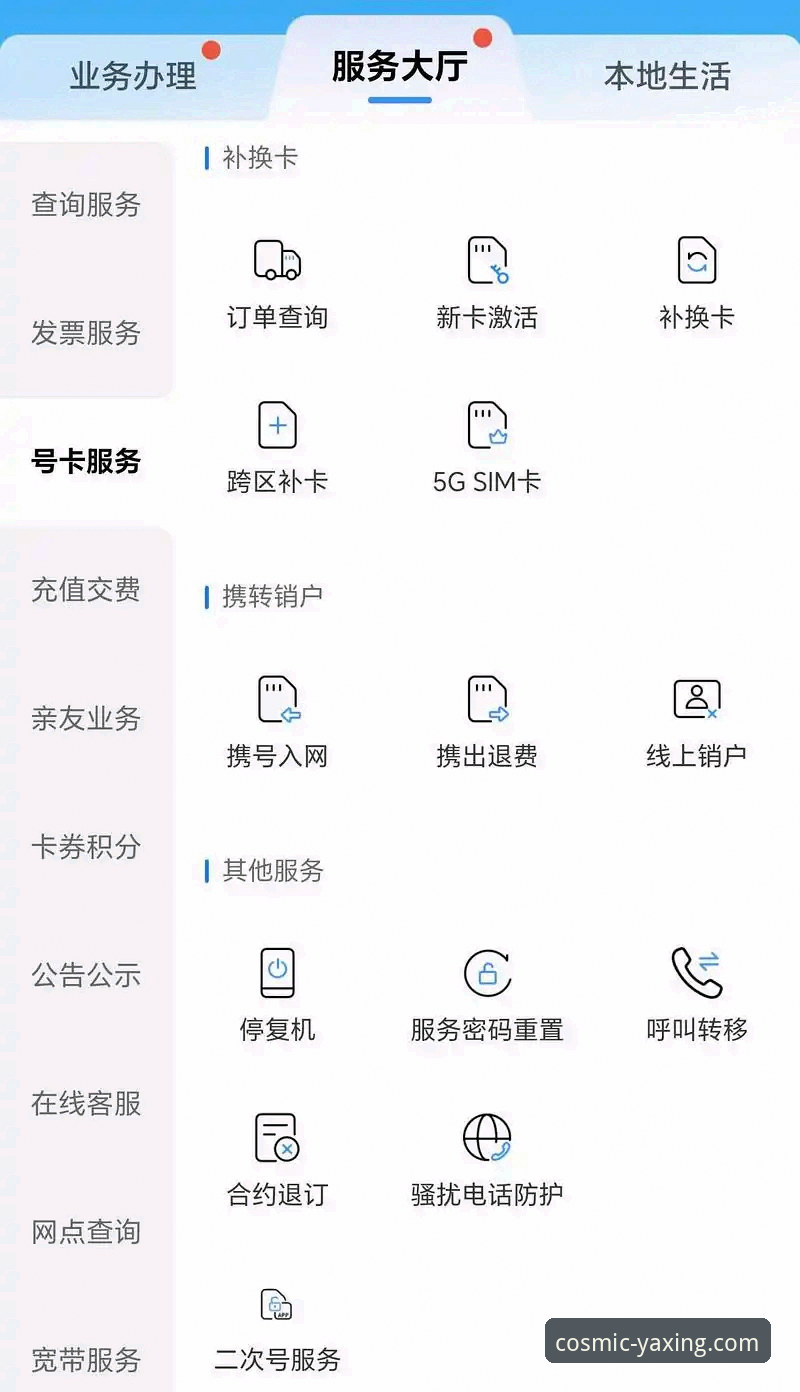Switch to the 本地生活 tab
The width and height of the screenshot is (800, 1392).
tap(666, 75)
